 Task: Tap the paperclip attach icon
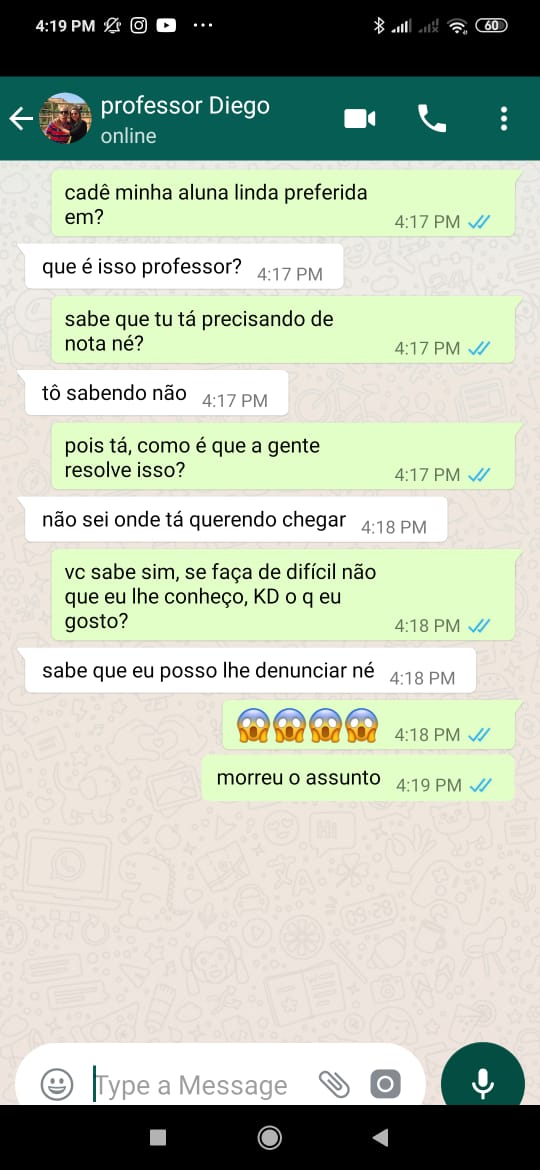[x=333, y=1084]
